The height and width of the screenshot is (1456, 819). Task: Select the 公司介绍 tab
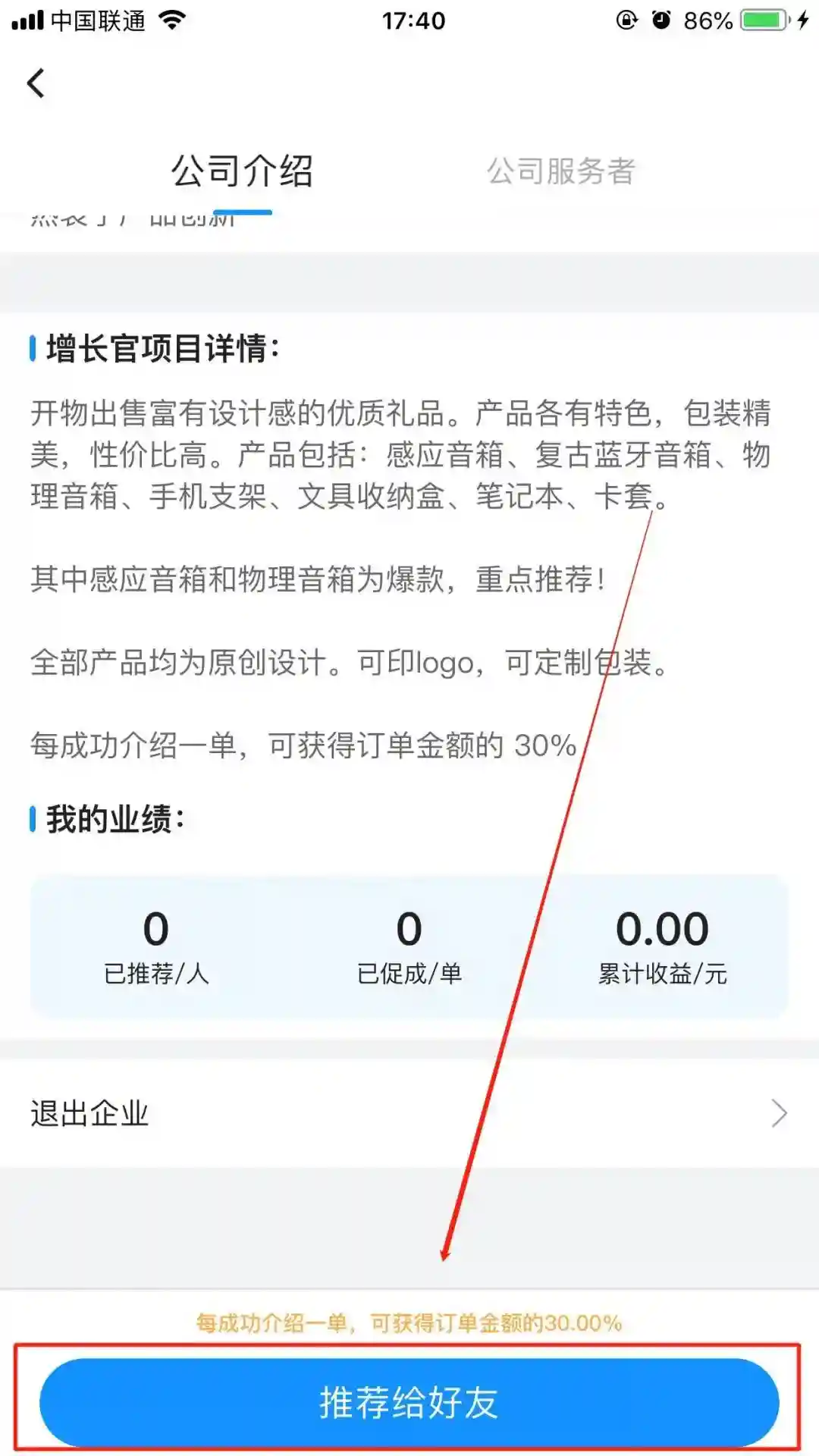tap(242, 171)
